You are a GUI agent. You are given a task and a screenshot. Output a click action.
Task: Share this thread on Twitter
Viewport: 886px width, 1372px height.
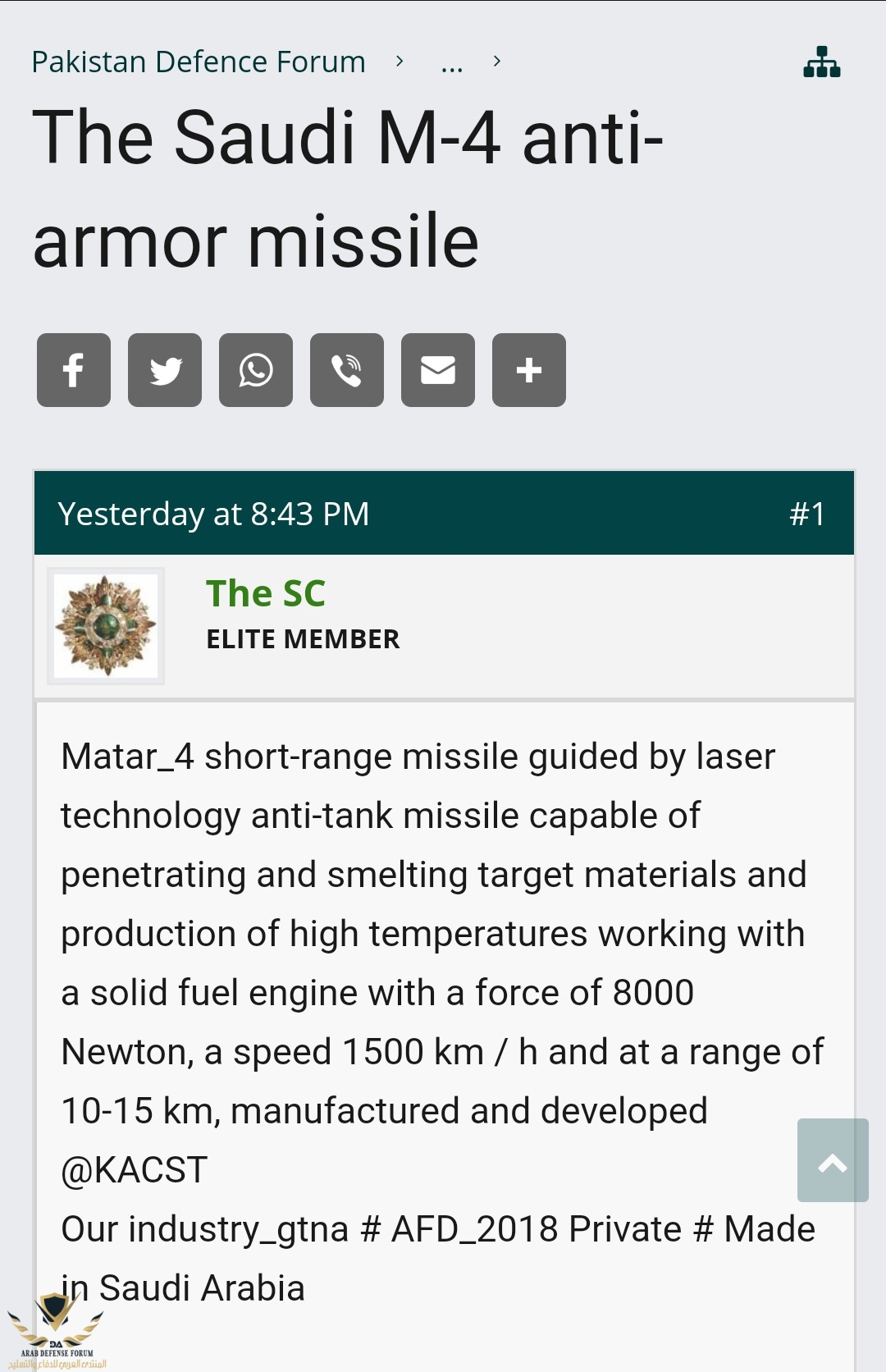(165, 370)
